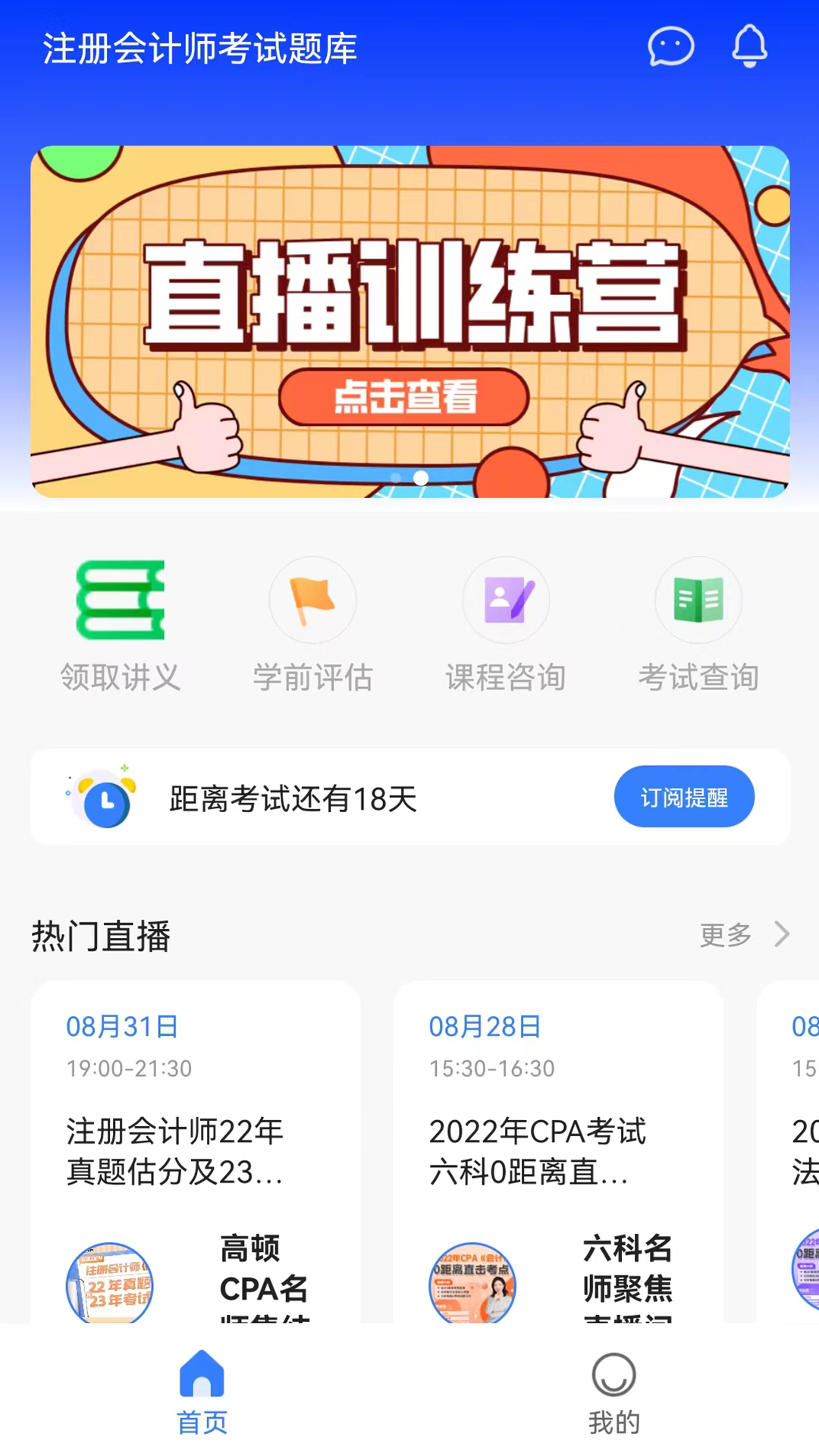Open the 领取讲义 handouts icon

(x=120, y=600)
